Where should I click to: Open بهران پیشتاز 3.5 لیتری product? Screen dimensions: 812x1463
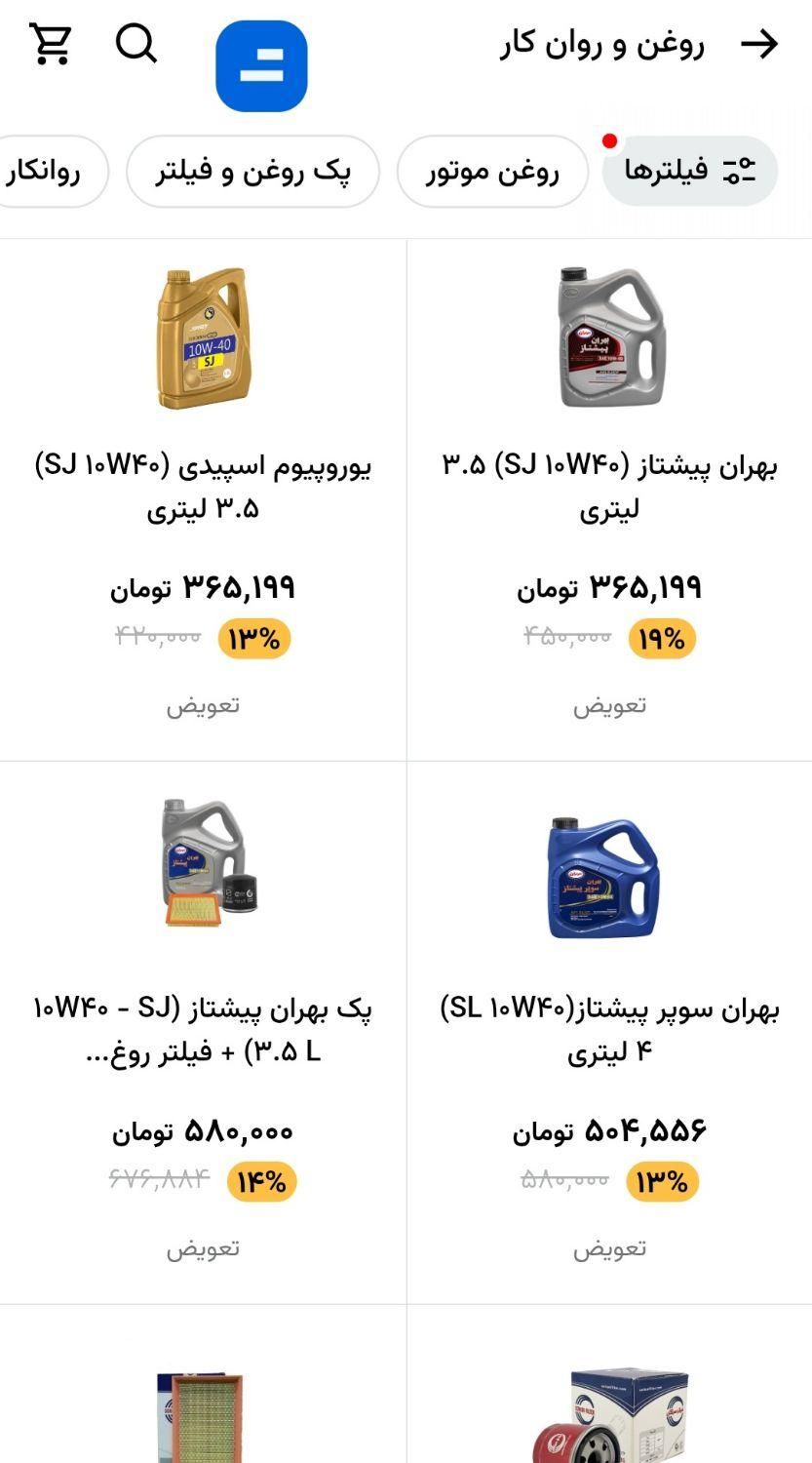pos(609,488)
